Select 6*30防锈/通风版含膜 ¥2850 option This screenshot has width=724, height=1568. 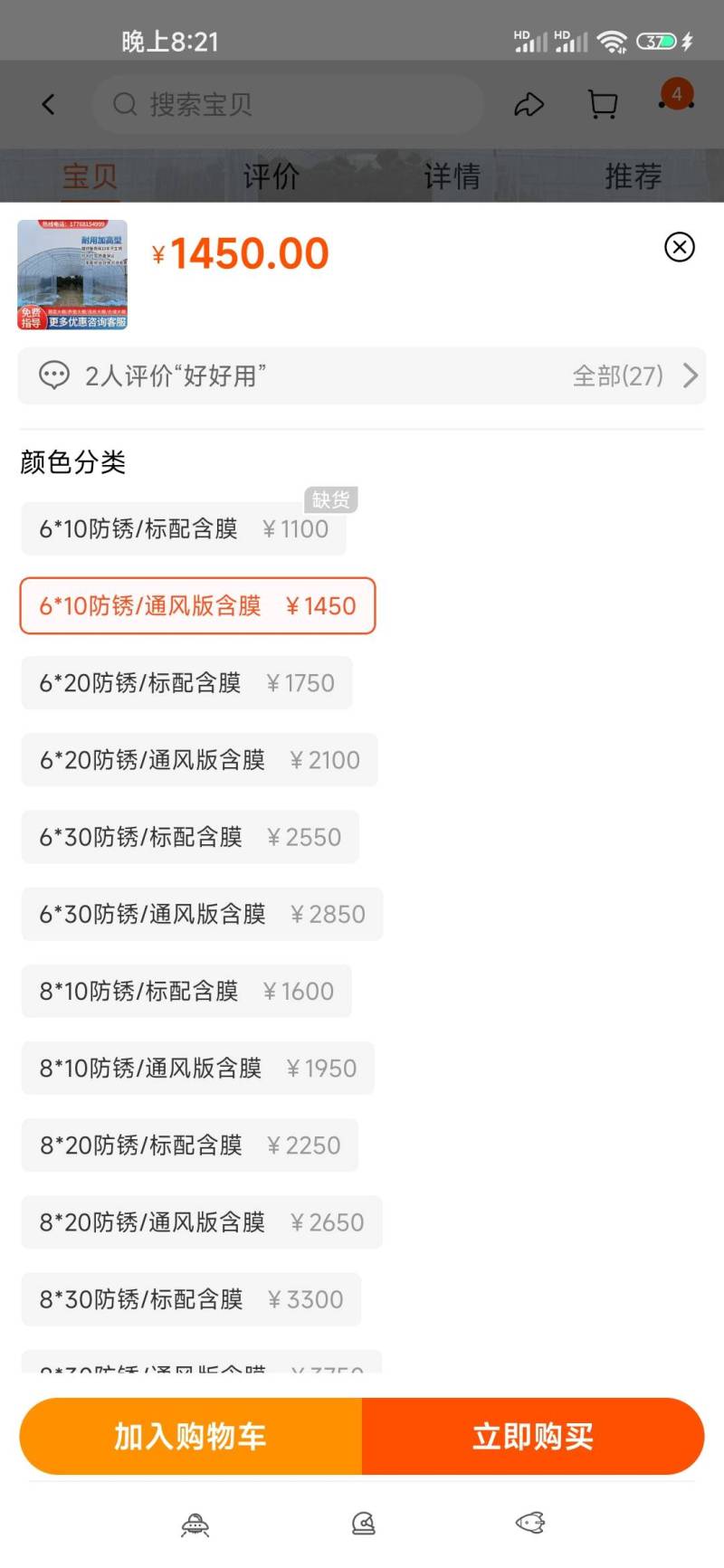[202, 914]
